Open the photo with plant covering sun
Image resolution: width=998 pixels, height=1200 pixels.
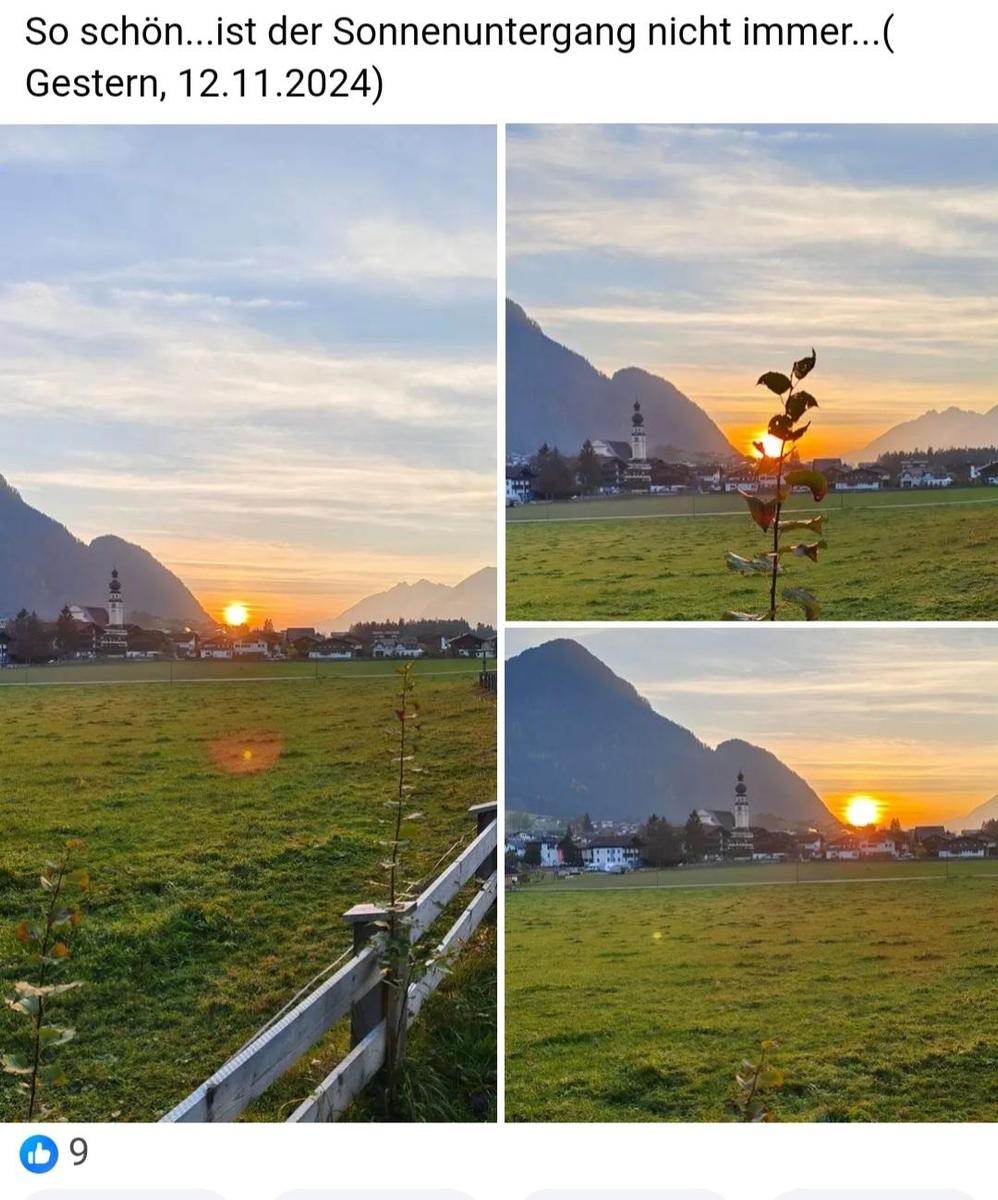751,372
